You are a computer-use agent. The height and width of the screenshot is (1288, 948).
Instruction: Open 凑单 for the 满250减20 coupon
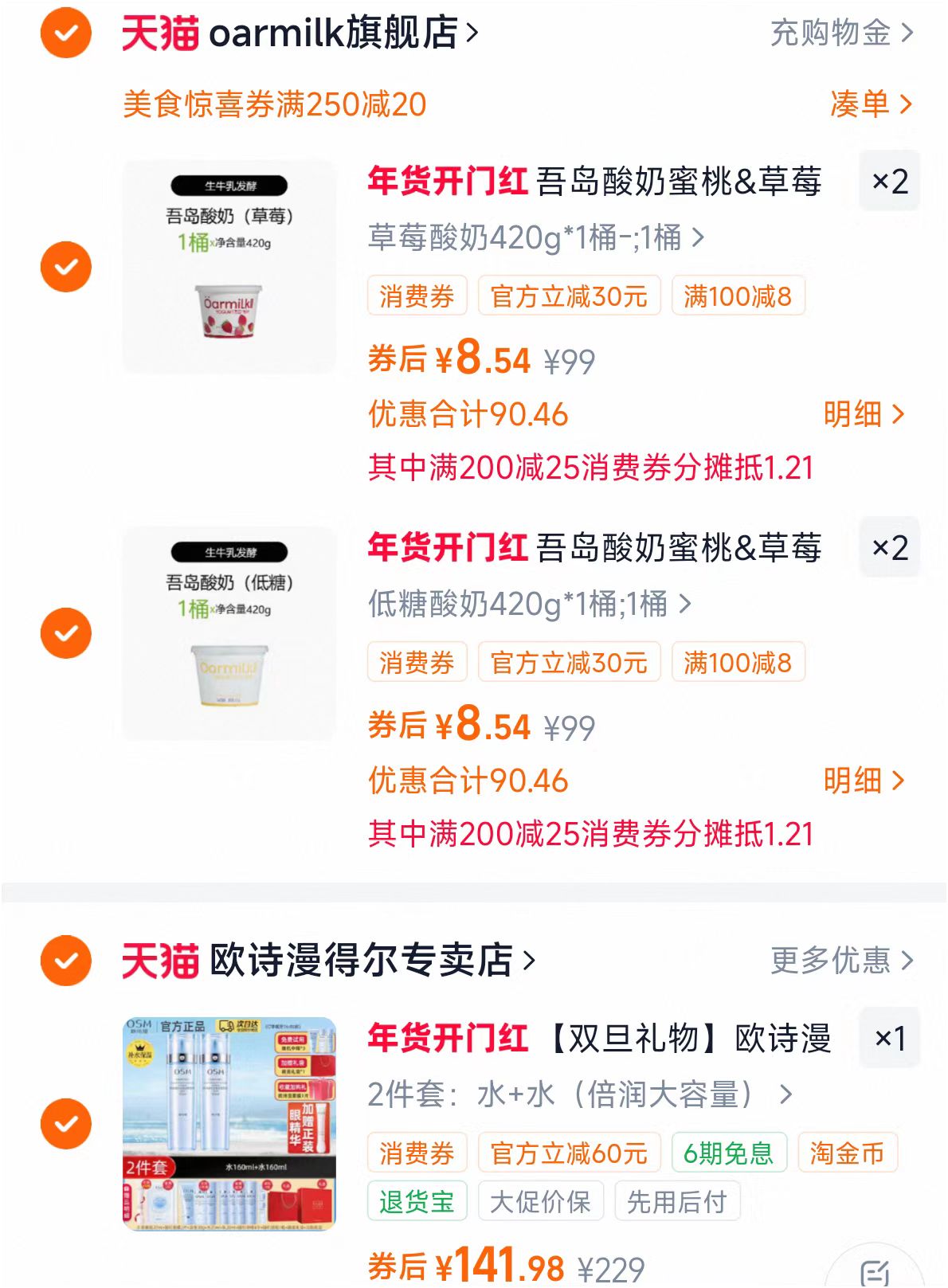pos(870,104)
